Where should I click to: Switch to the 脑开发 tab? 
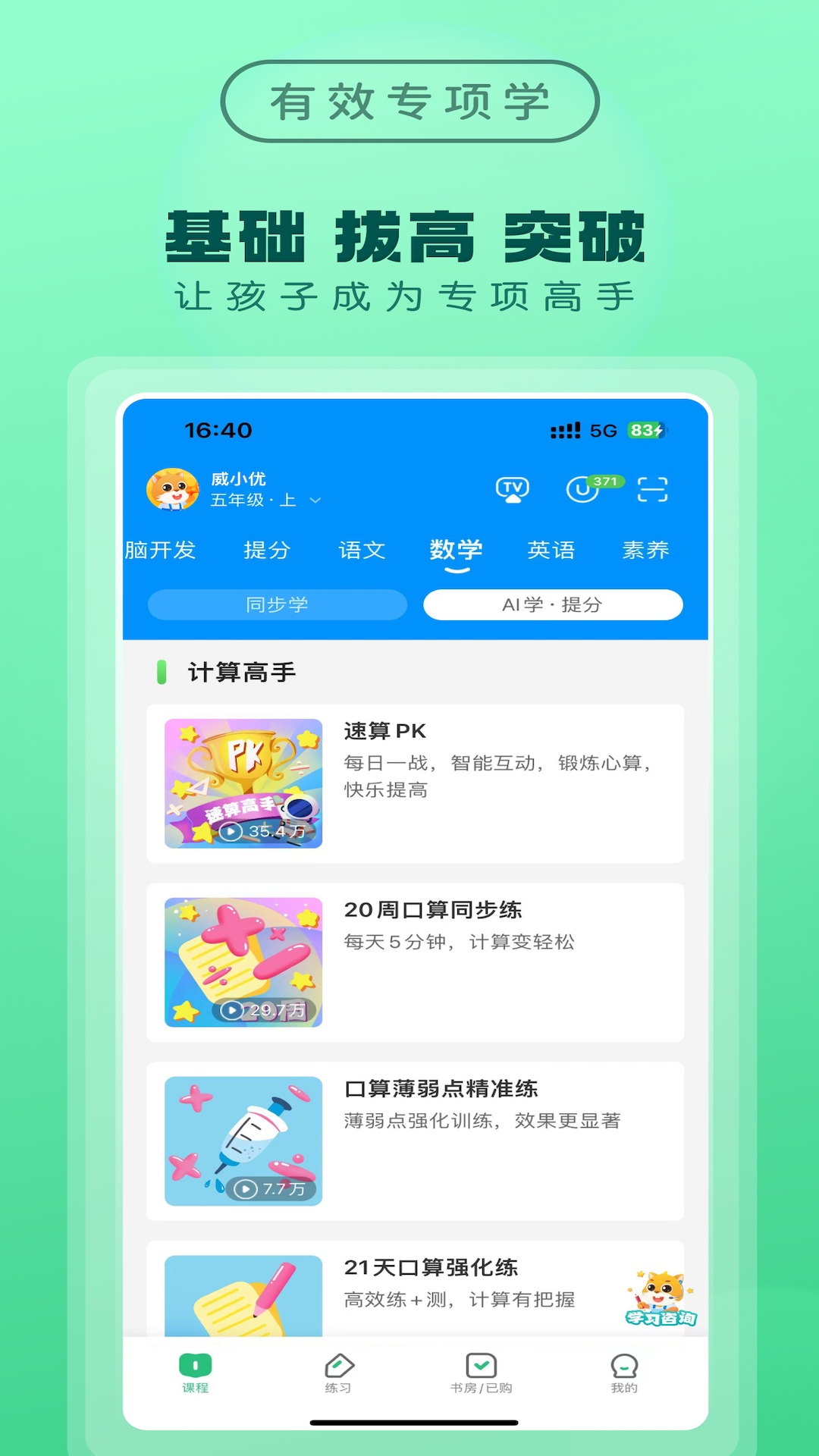click(161, 550)
